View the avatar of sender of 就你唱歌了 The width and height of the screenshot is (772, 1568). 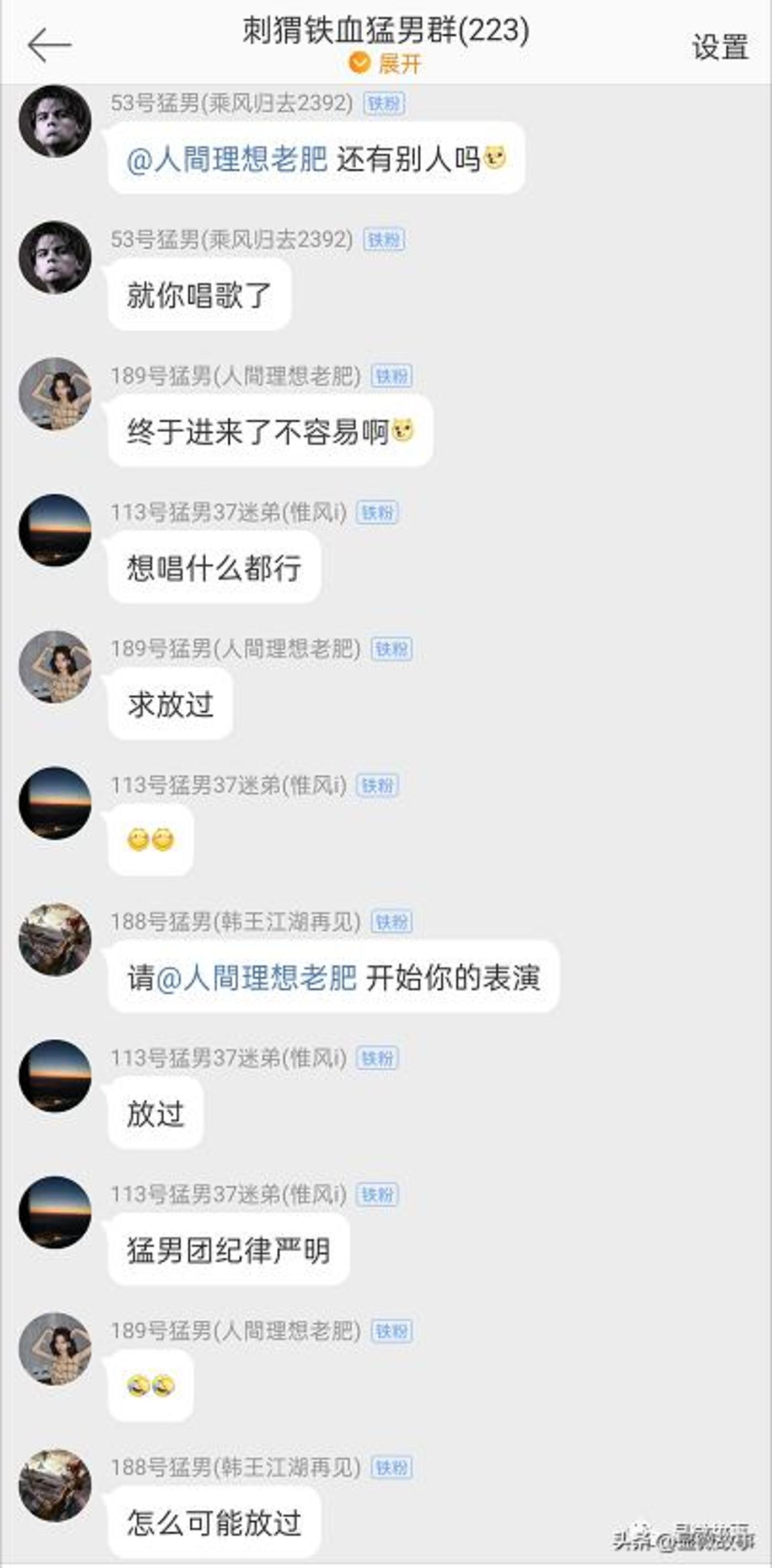(x=55, y=257)
